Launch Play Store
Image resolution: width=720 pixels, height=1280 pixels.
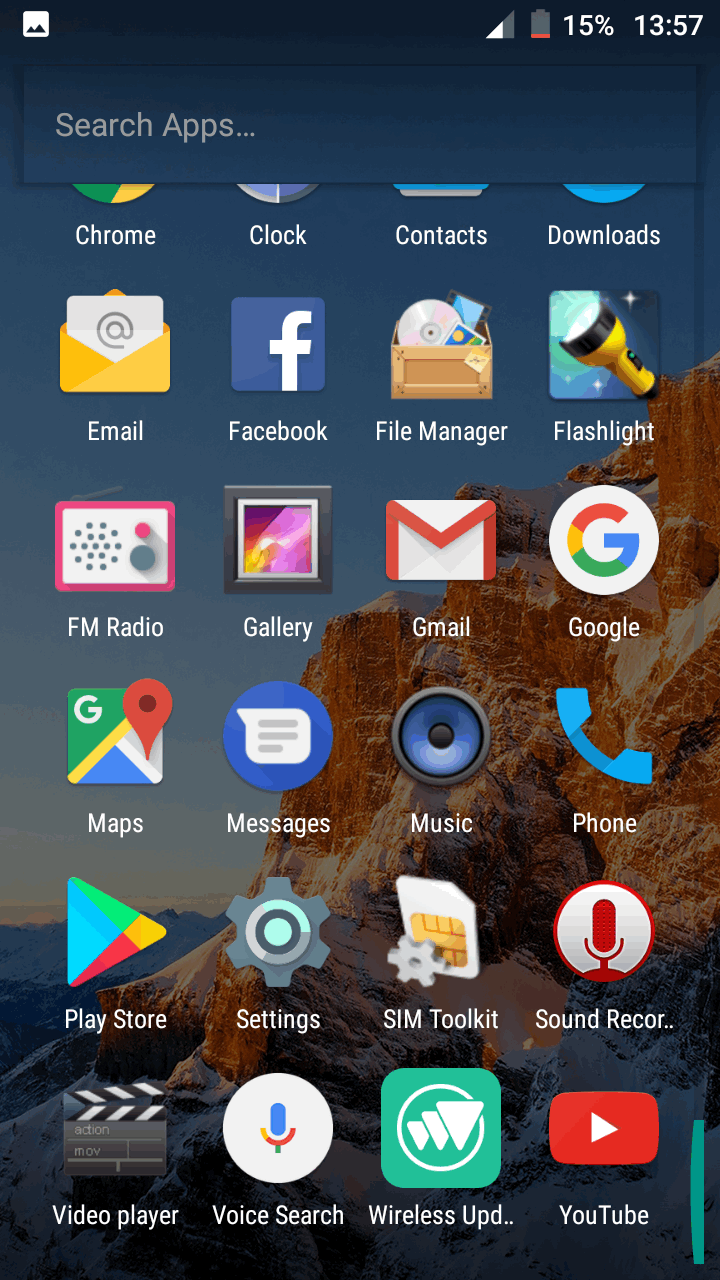(x=115, y=933)
